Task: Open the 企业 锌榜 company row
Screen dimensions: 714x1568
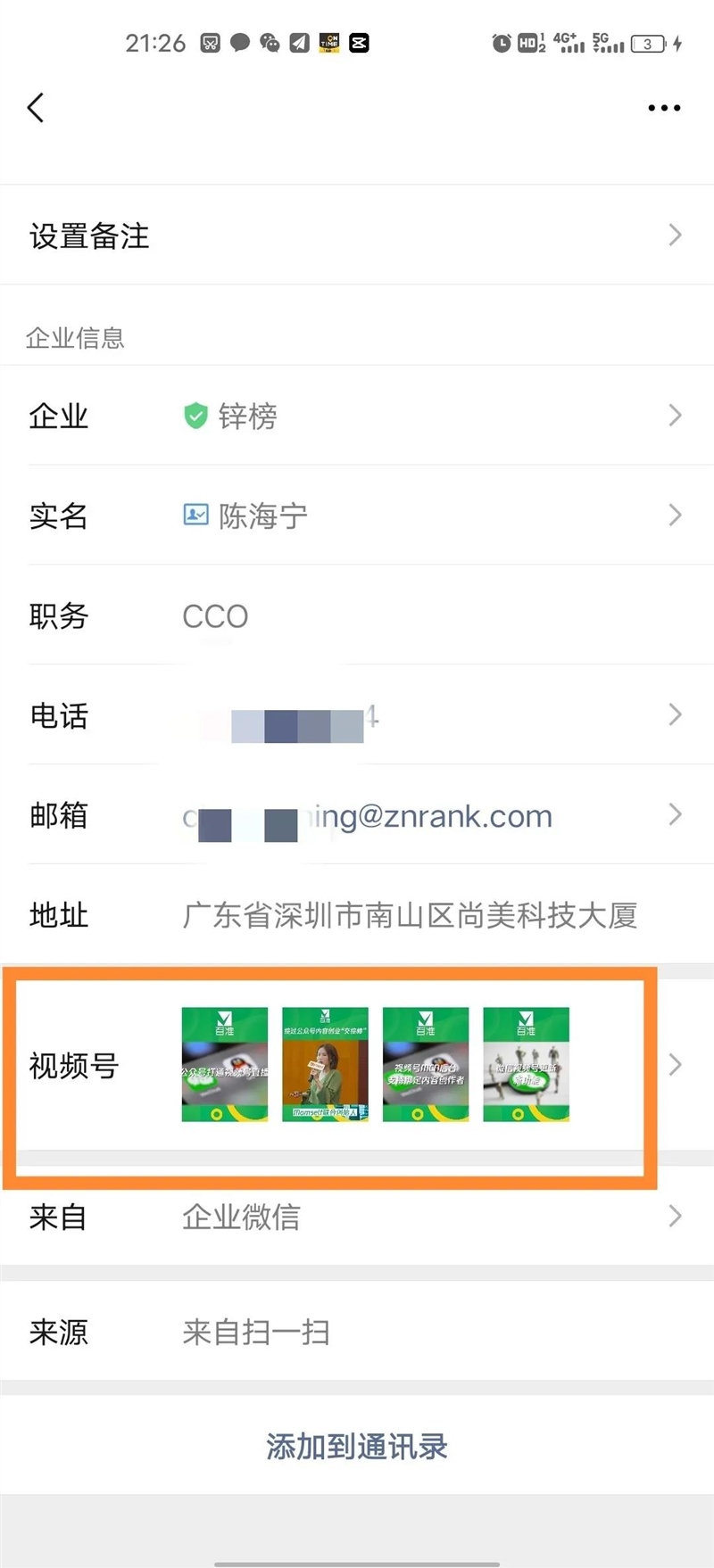Action: coord(357,416)
